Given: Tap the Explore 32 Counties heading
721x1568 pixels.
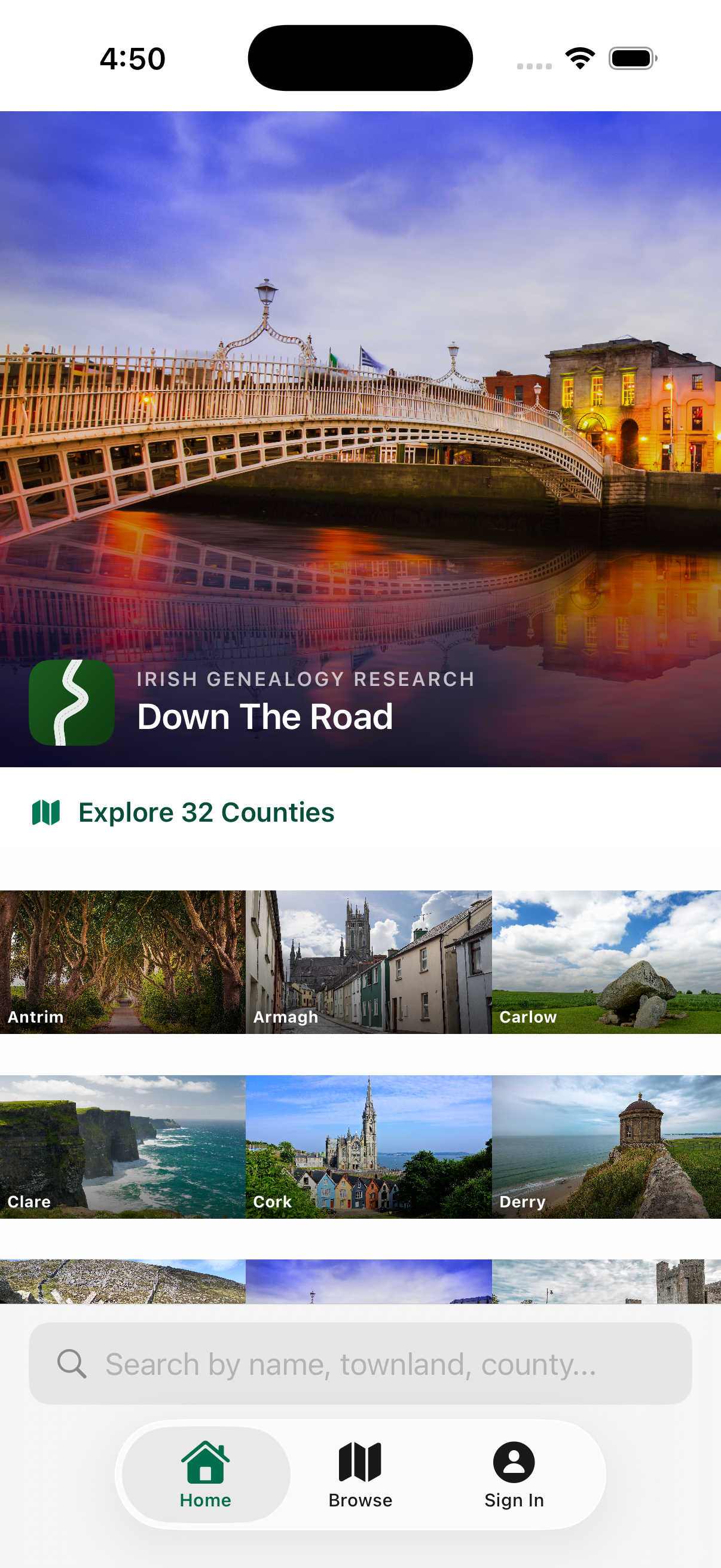Looking at the screenshot, I should point(205,812).
